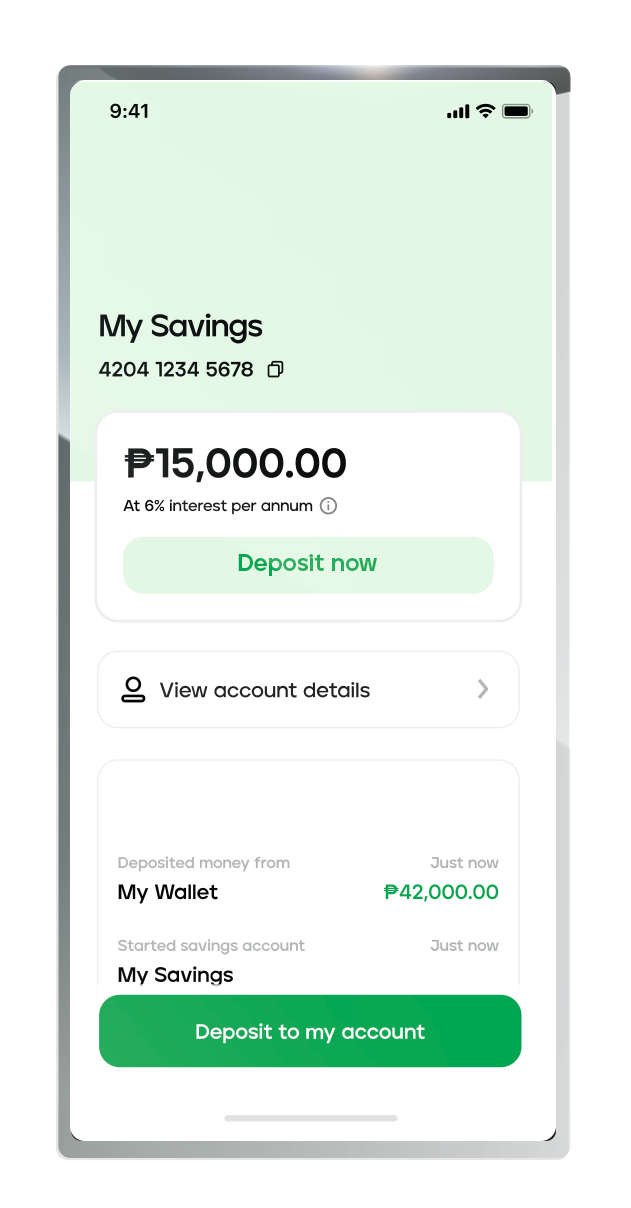Show interest rate info tooltip
The height and width of the screenshot is (1208, 631).
pos(328,506)
